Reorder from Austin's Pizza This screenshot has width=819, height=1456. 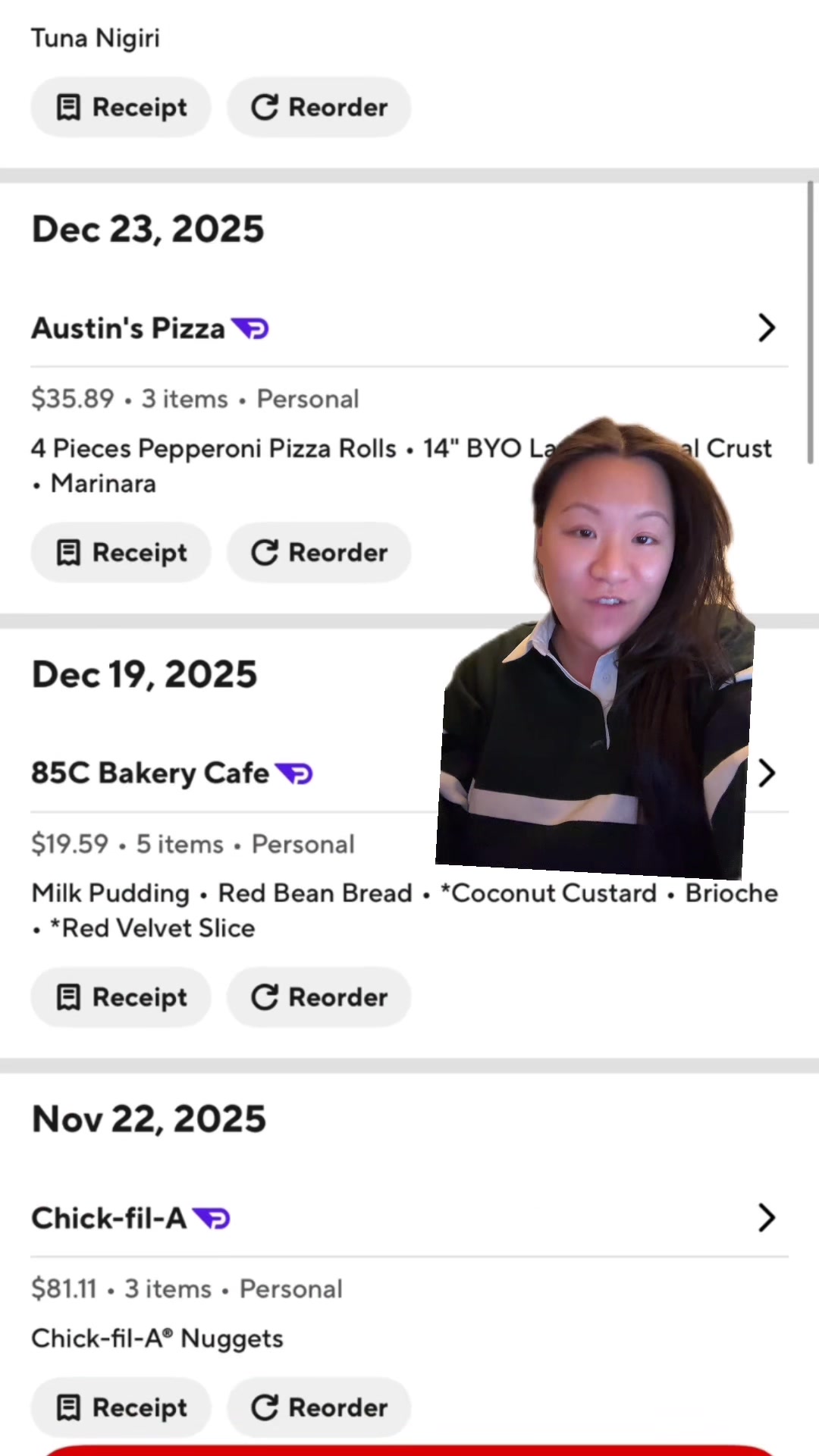(319, 552)
